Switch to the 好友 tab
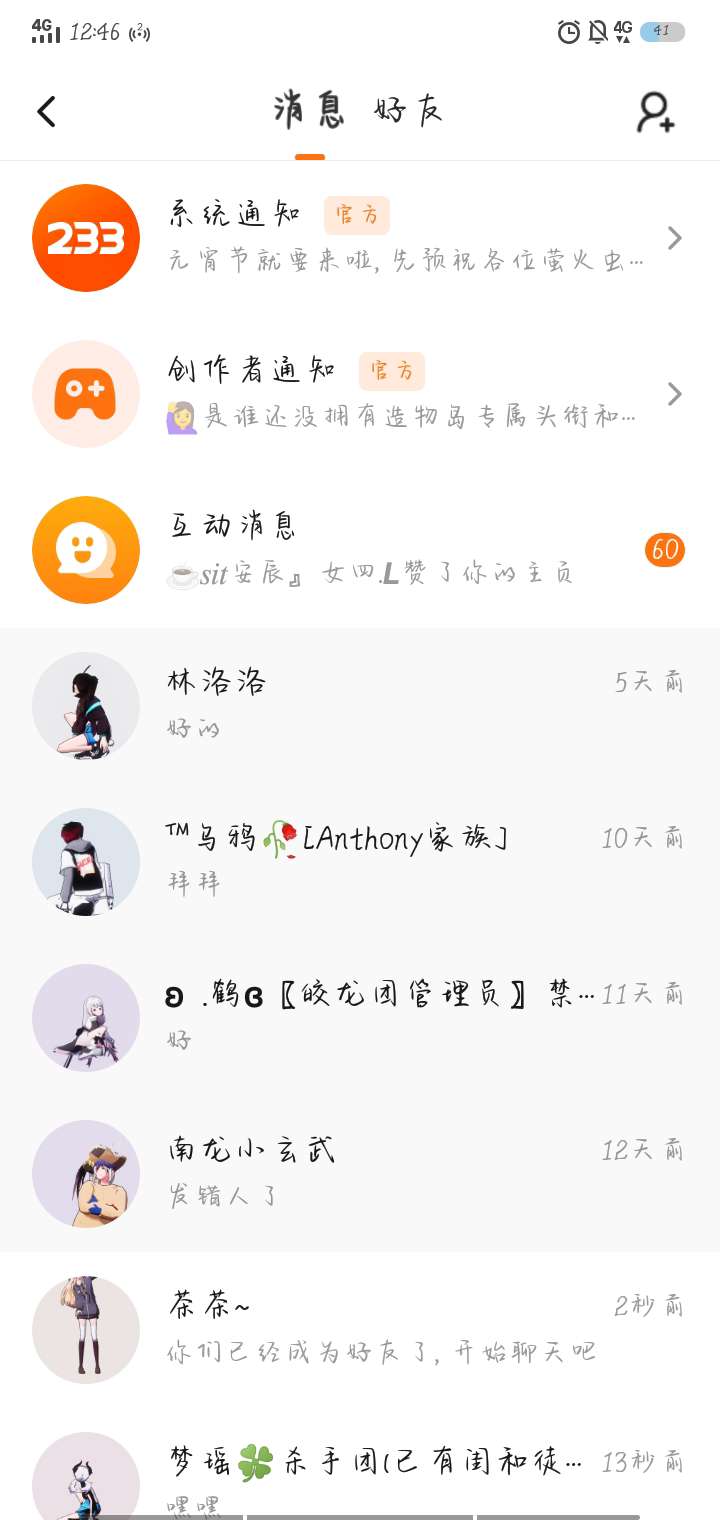Screen dimensions: 720x1520 (x=408, y=110)
